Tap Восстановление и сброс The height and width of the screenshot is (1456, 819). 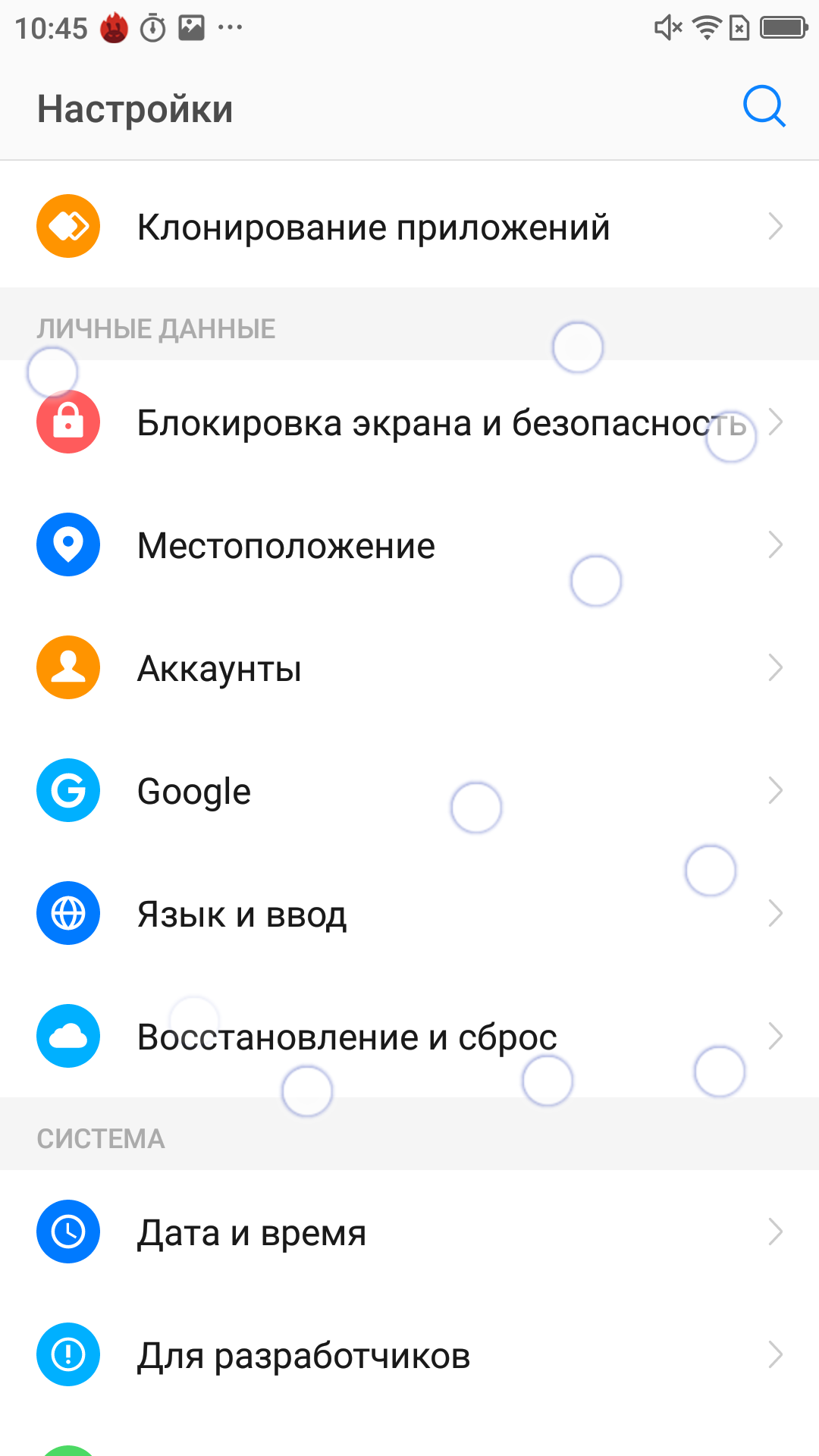(409, 1036)
